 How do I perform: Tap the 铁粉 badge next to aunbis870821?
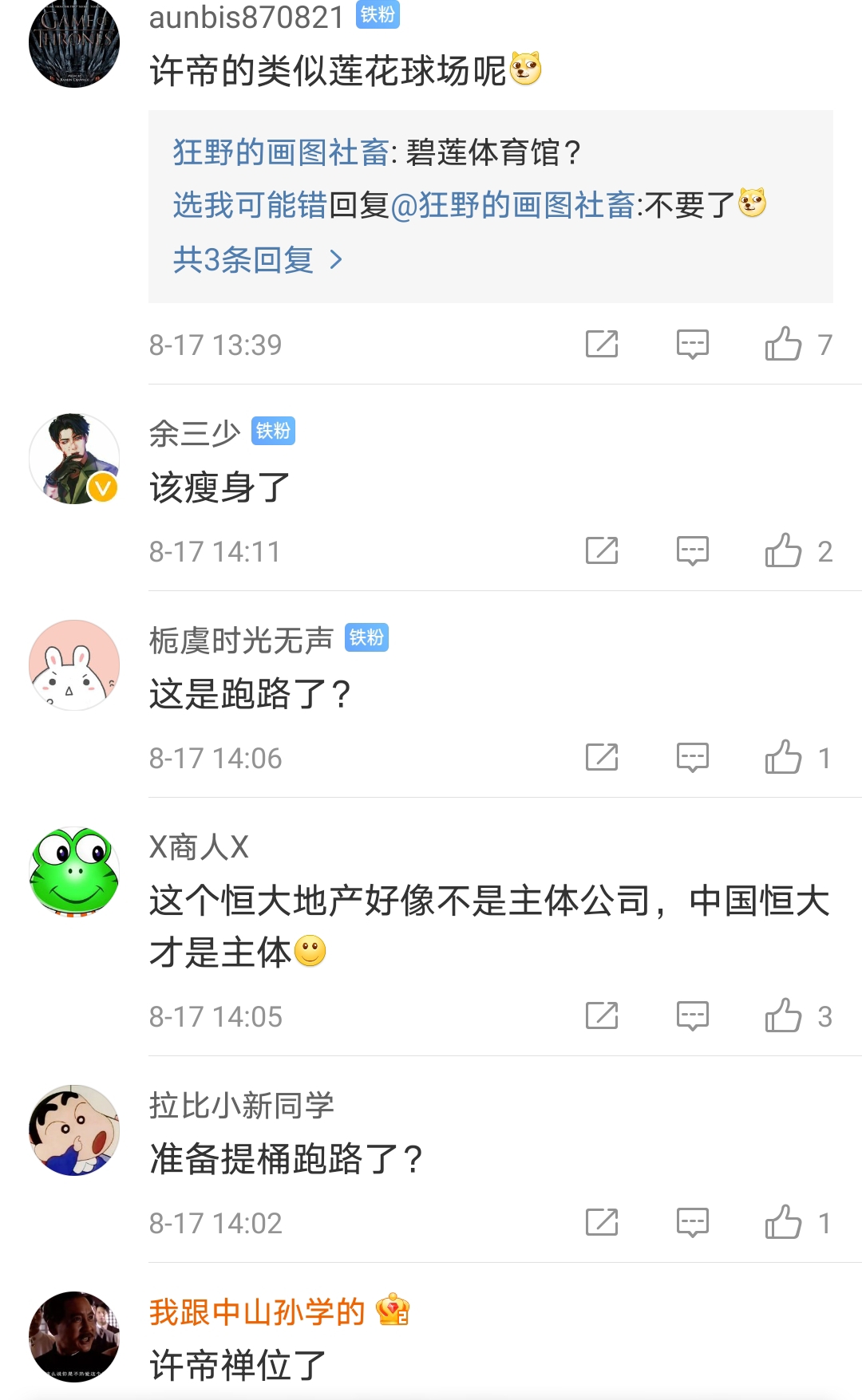click(x=376, y=14)
